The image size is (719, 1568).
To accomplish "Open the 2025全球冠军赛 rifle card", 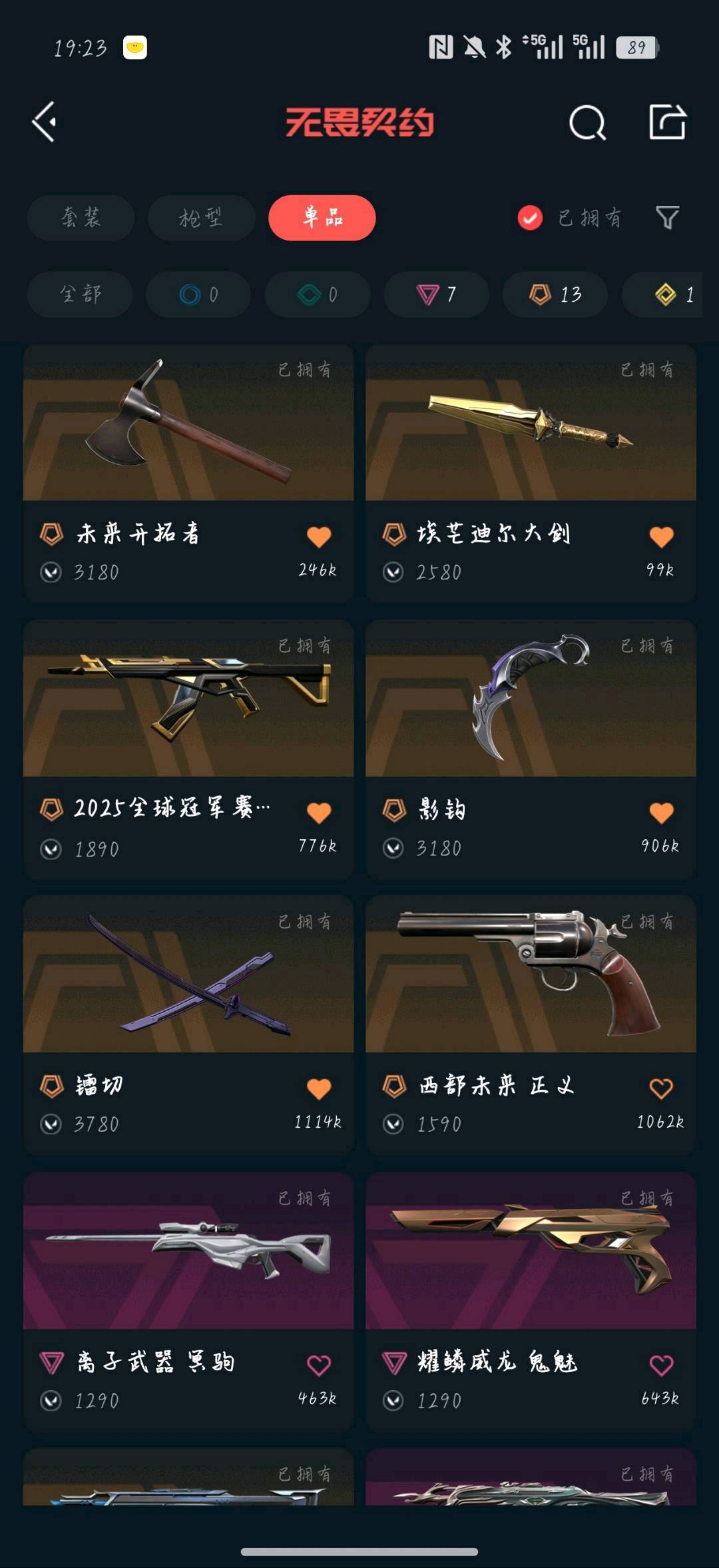I will pos(188,749).
